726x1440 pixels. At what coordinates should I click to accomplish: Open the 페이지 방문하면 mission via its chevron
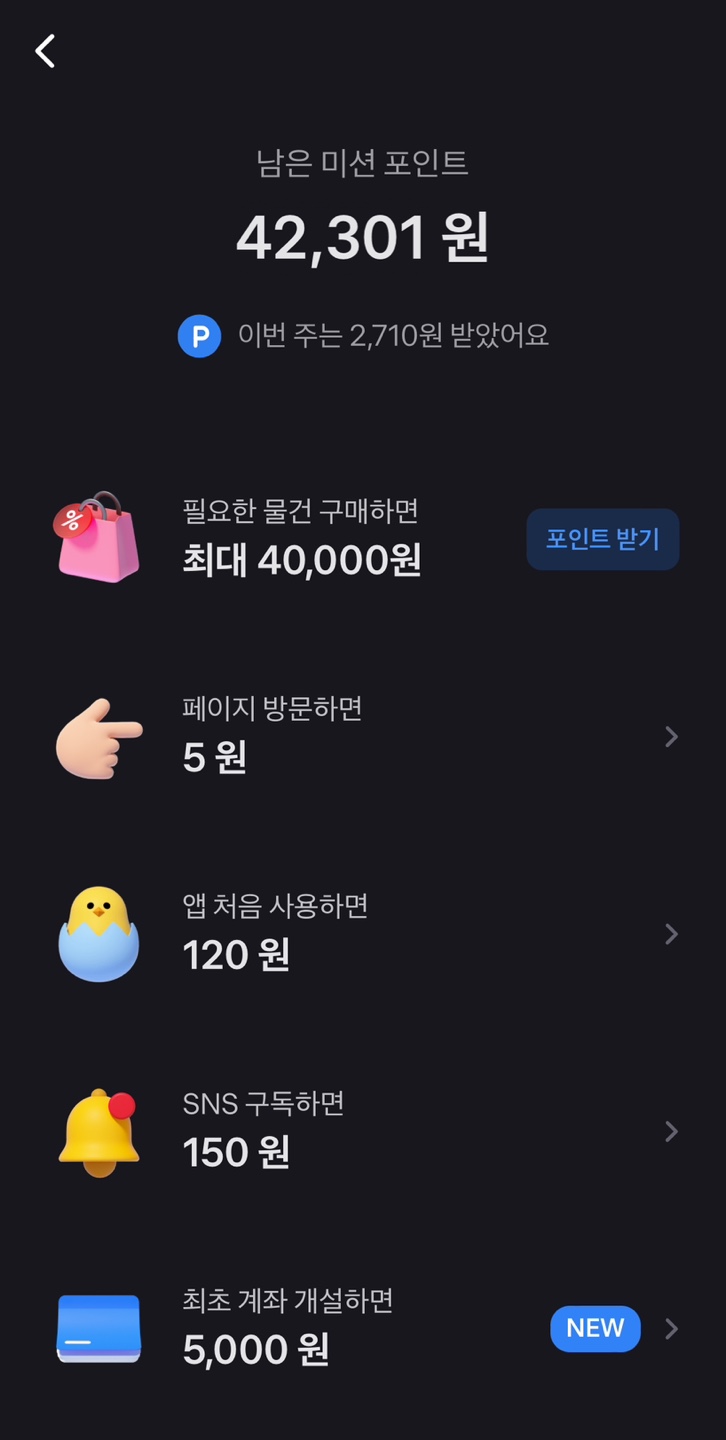671,736
